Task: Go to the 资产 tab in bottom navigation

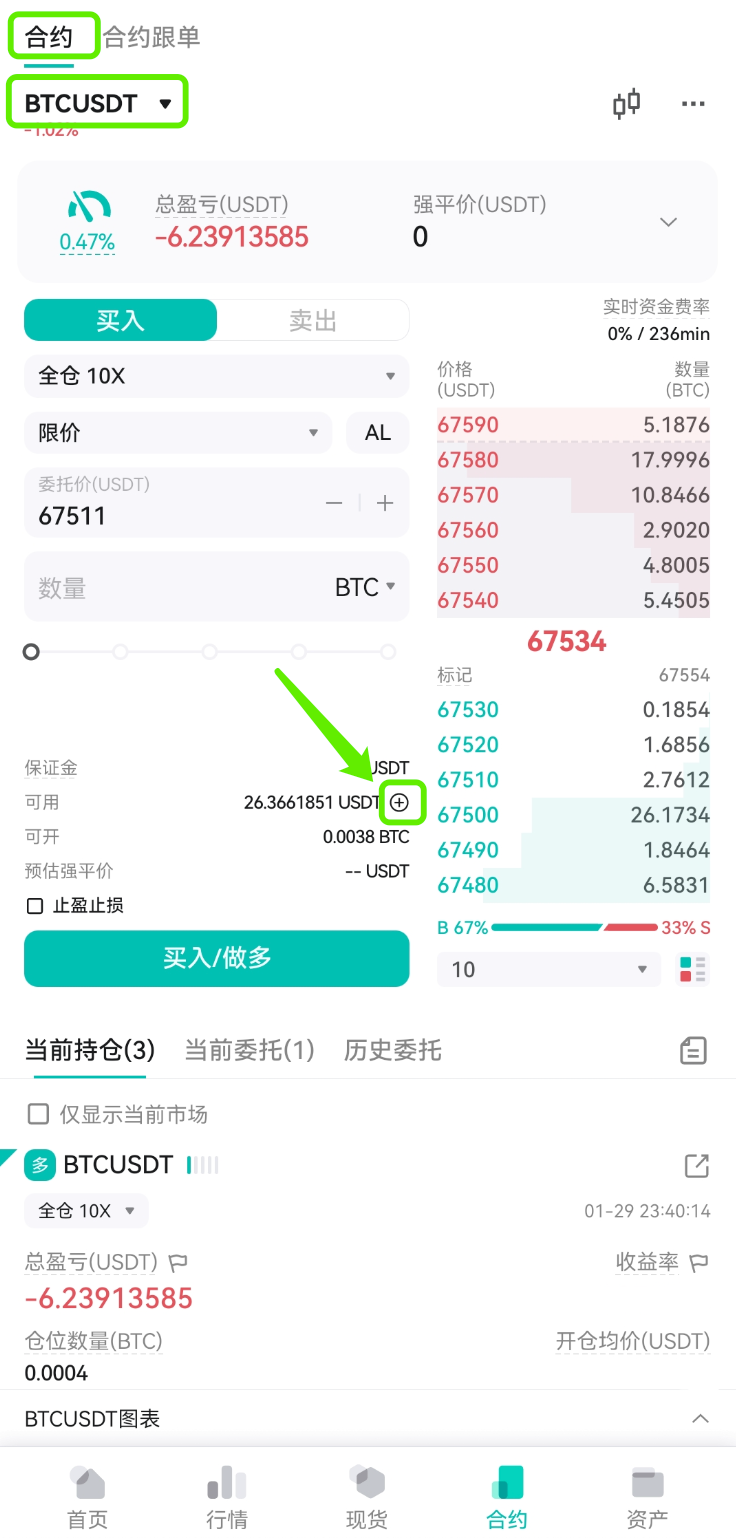Action: (x=647, y=1497)
